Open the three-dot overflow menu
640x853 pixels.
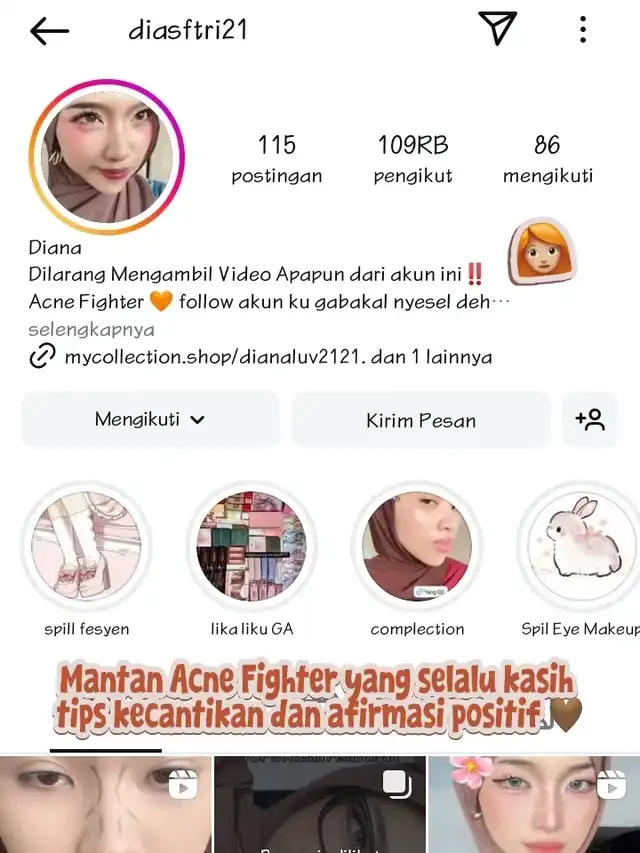pyautogui.click(x=583, y=30)
